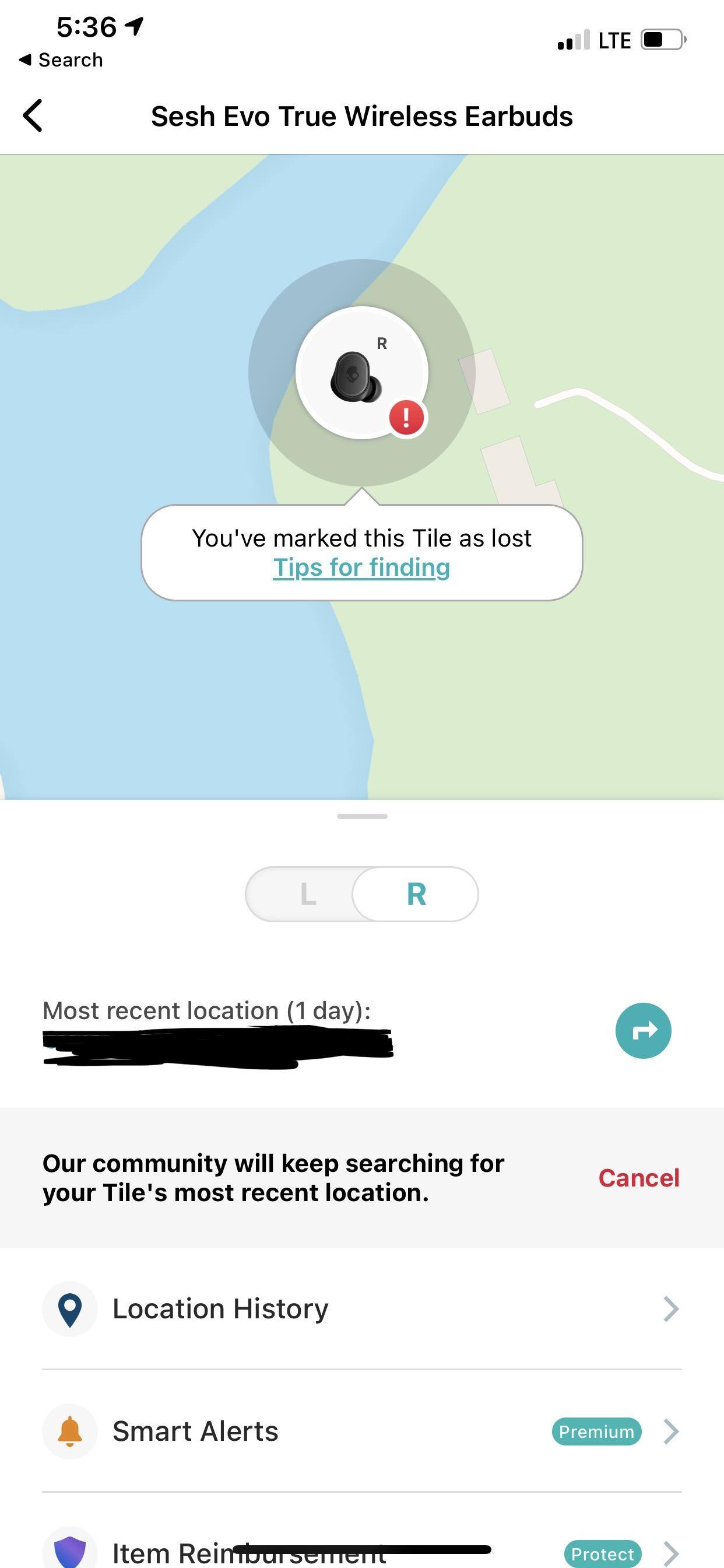The width and height of the screenshot is (724, 1568).
Task: Open Location History
Action: (x=361, y=1308)
